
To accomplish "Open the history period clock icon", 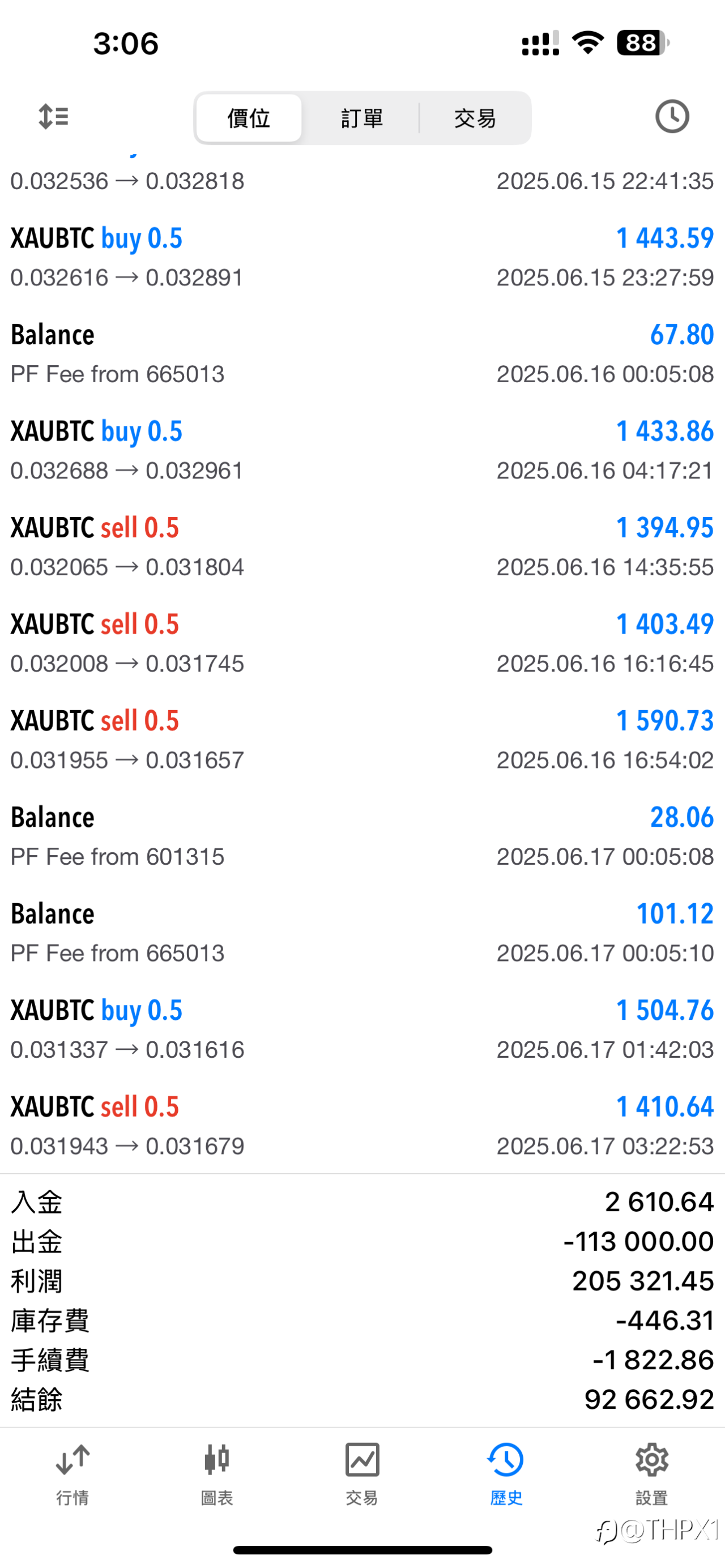I will [x=671, y=116].
